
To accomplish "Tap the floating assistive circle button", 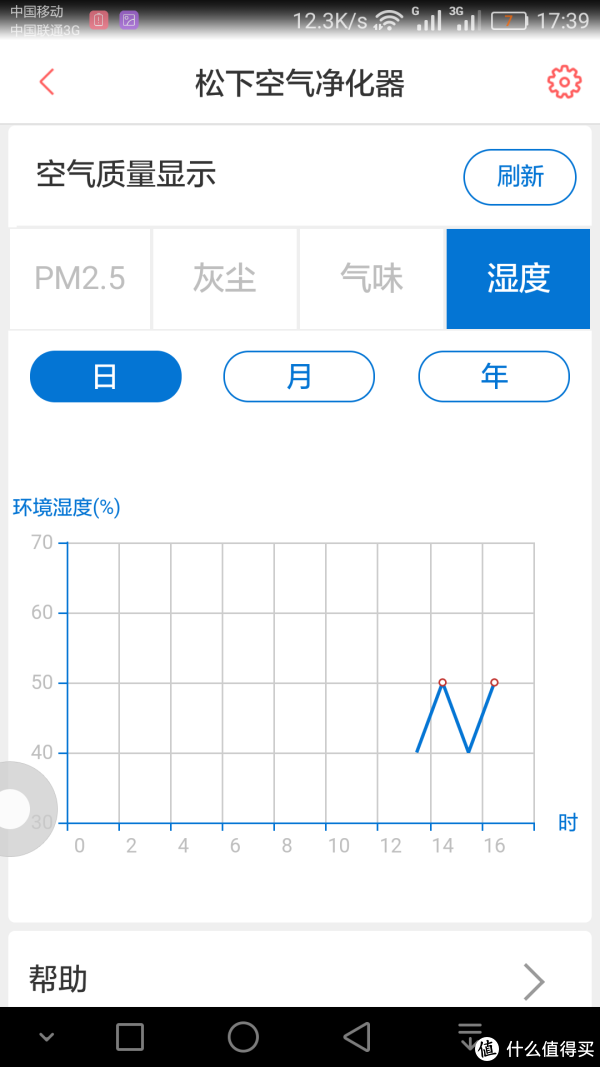I will (15, 808).
